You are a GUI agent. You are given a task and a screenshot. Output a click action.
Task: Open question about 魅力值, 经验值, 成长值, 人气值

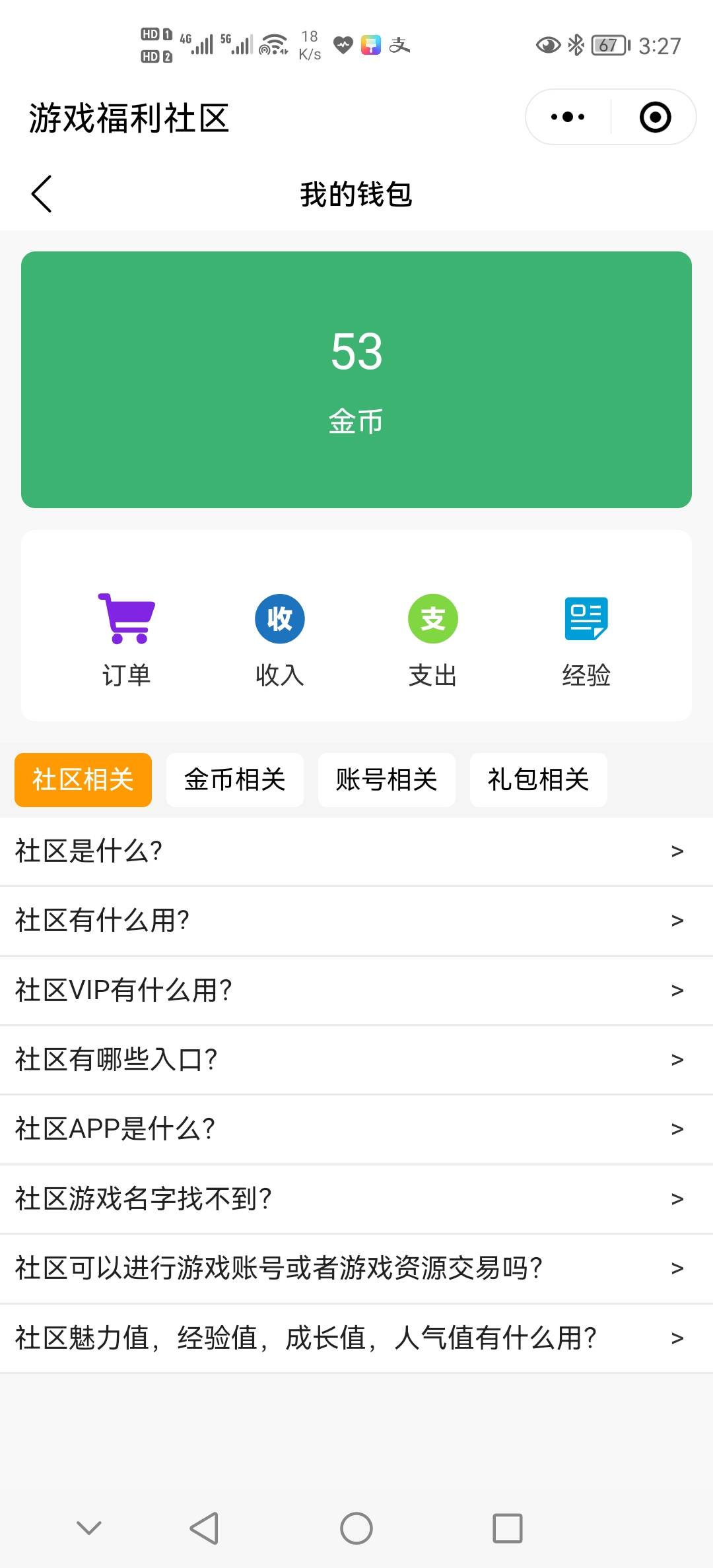pos(356,1338)
